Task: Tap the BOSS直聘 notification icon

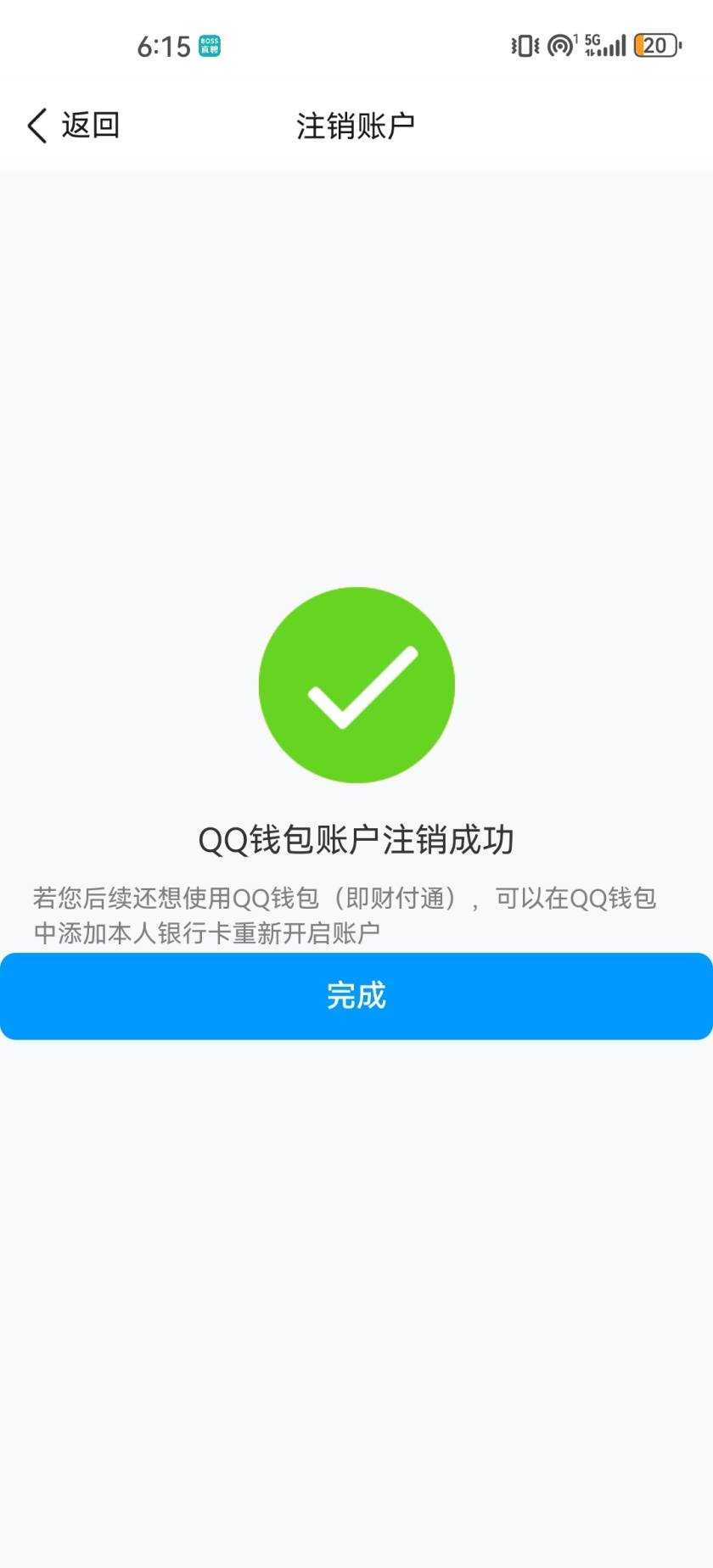Action: [x=210, y=46]
